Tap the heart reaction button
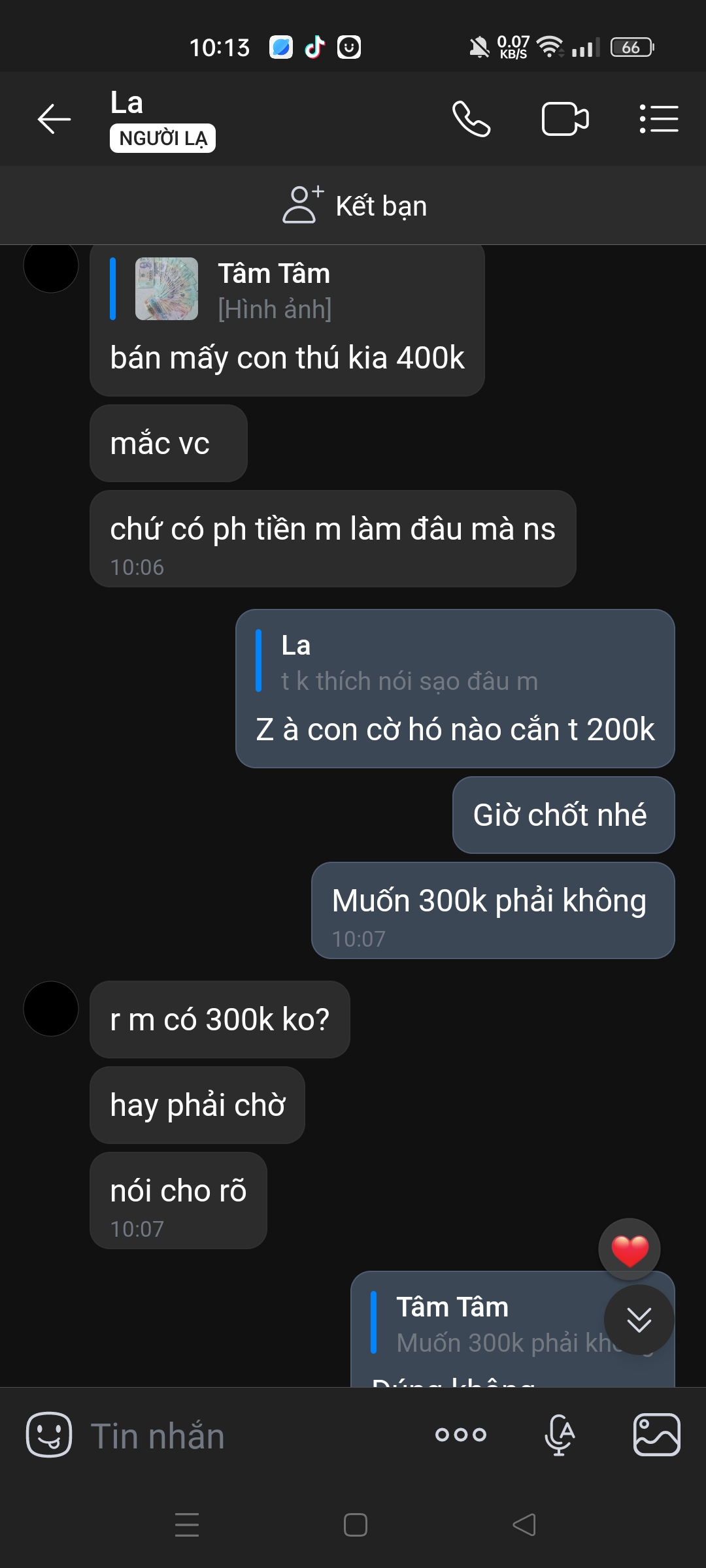 coord(630,1250)
